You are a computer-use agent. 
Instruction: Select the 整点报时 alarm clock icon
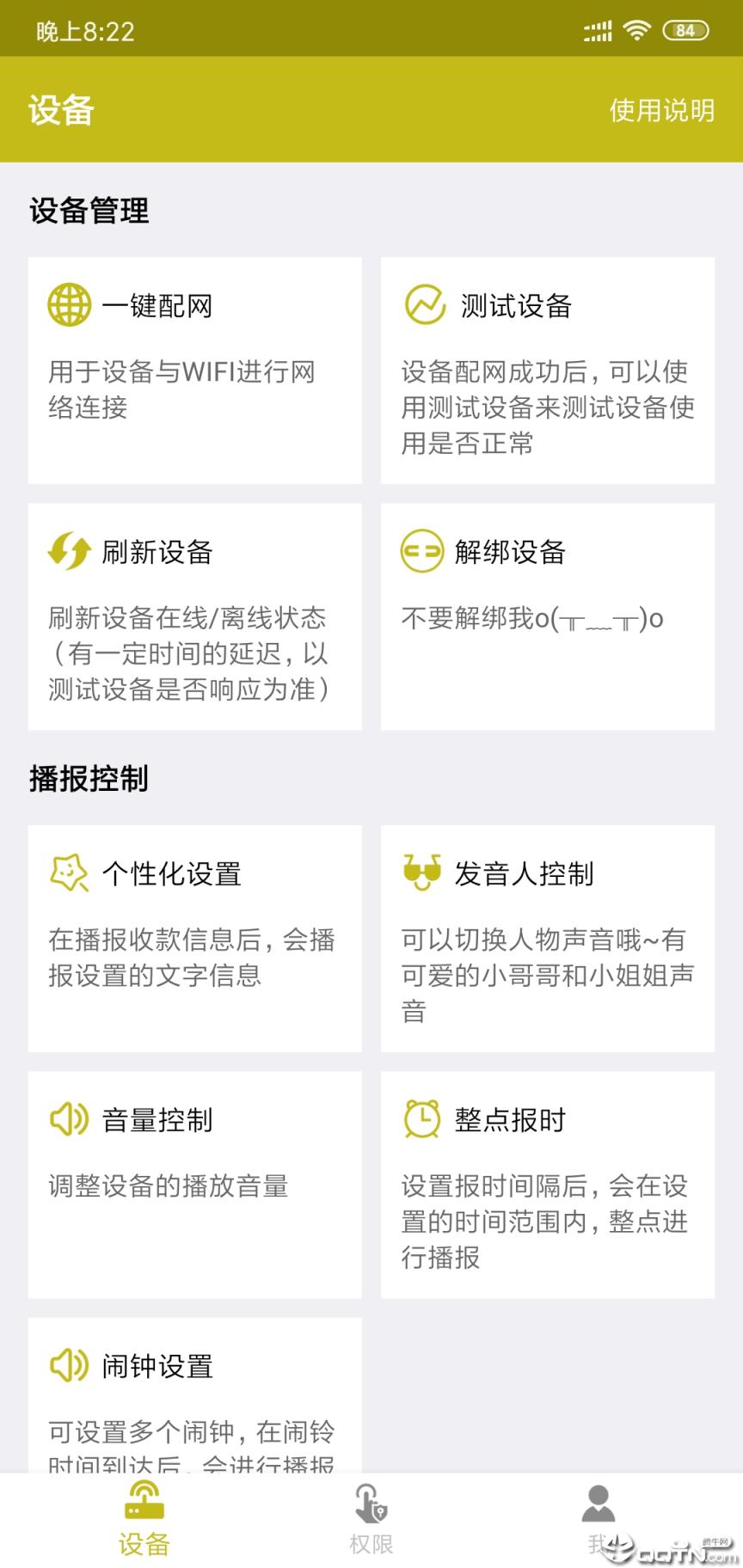pos(422,1118)
